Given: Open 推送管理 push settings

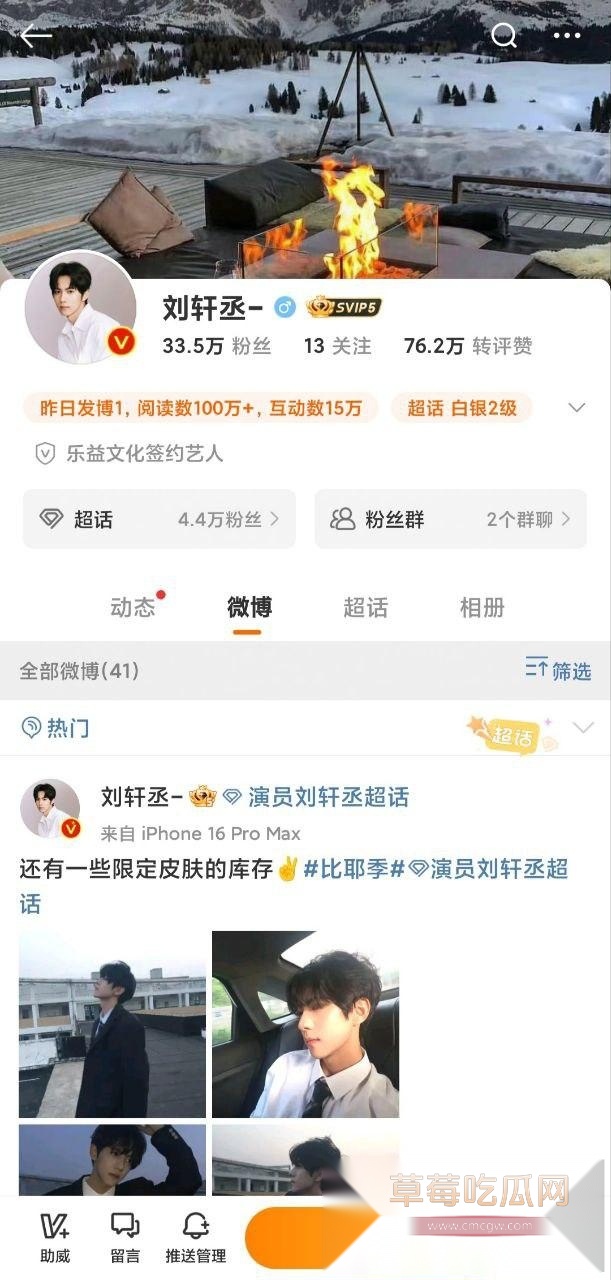Looking at the screenshot, I should coord(195,1237).
